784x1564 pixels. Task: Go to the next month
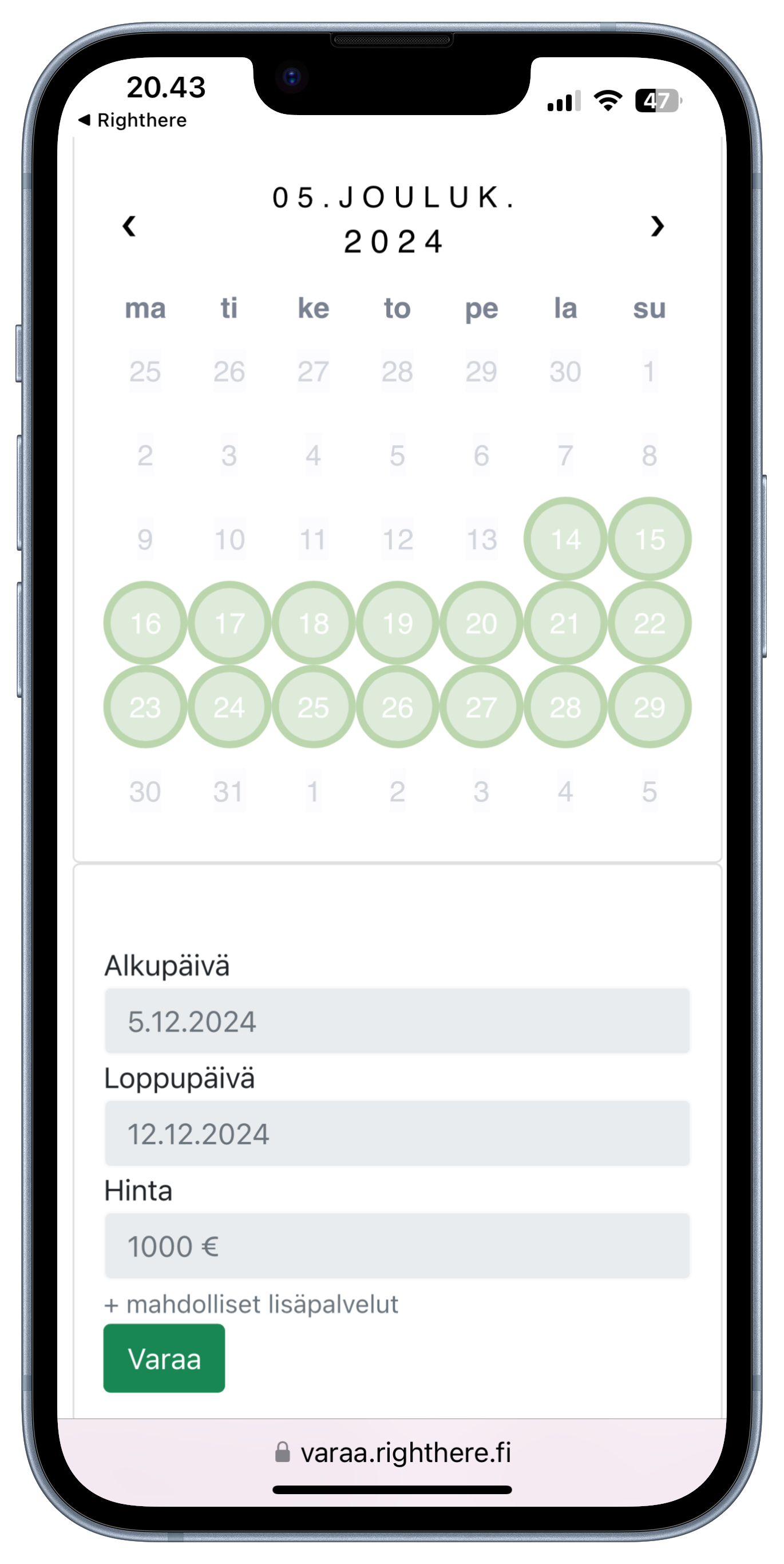[656, 226]
